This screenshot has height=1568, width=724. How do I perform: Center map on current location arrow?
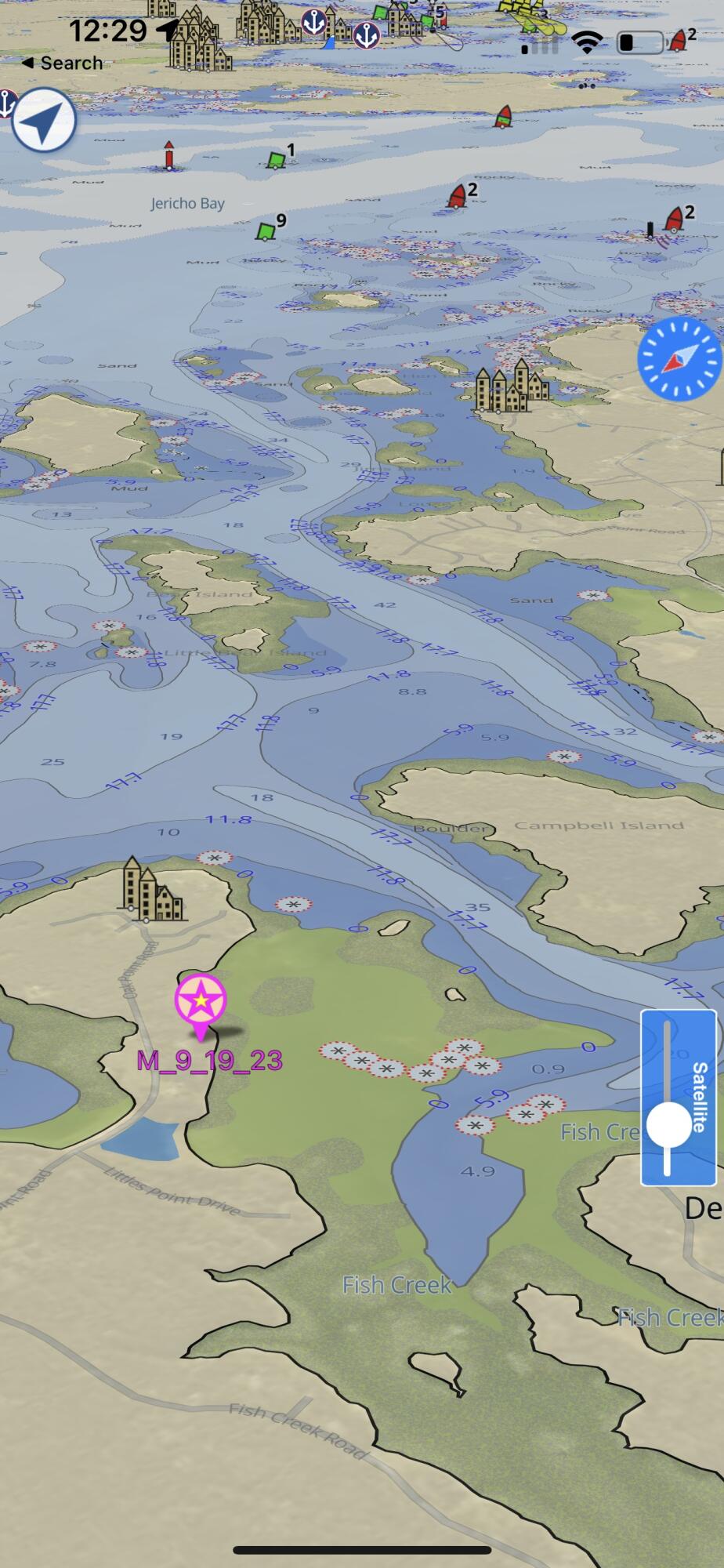click(44, 122)
